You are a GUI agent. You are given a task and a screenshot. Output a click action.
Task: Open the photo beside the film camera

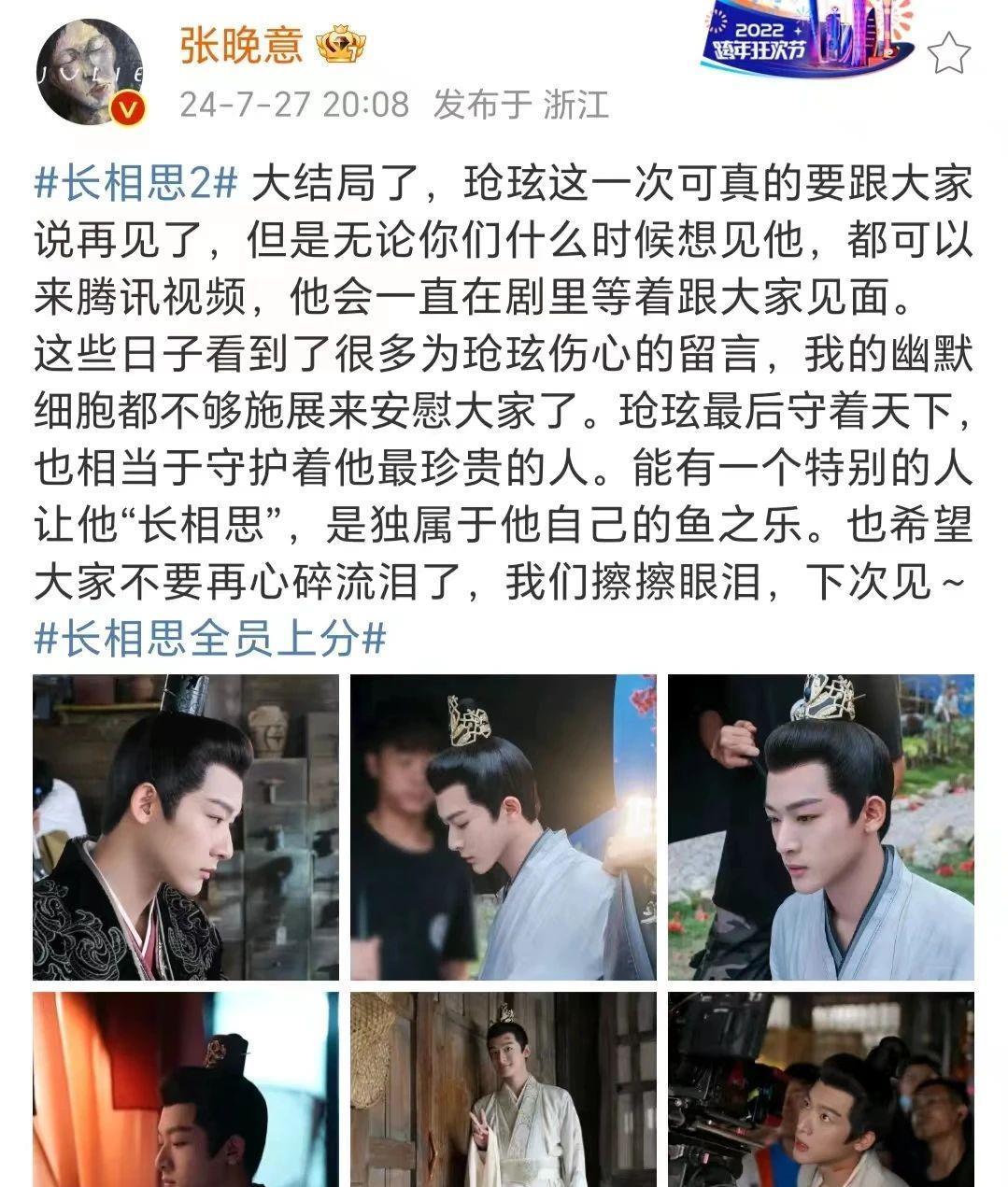coord(820,1088)
